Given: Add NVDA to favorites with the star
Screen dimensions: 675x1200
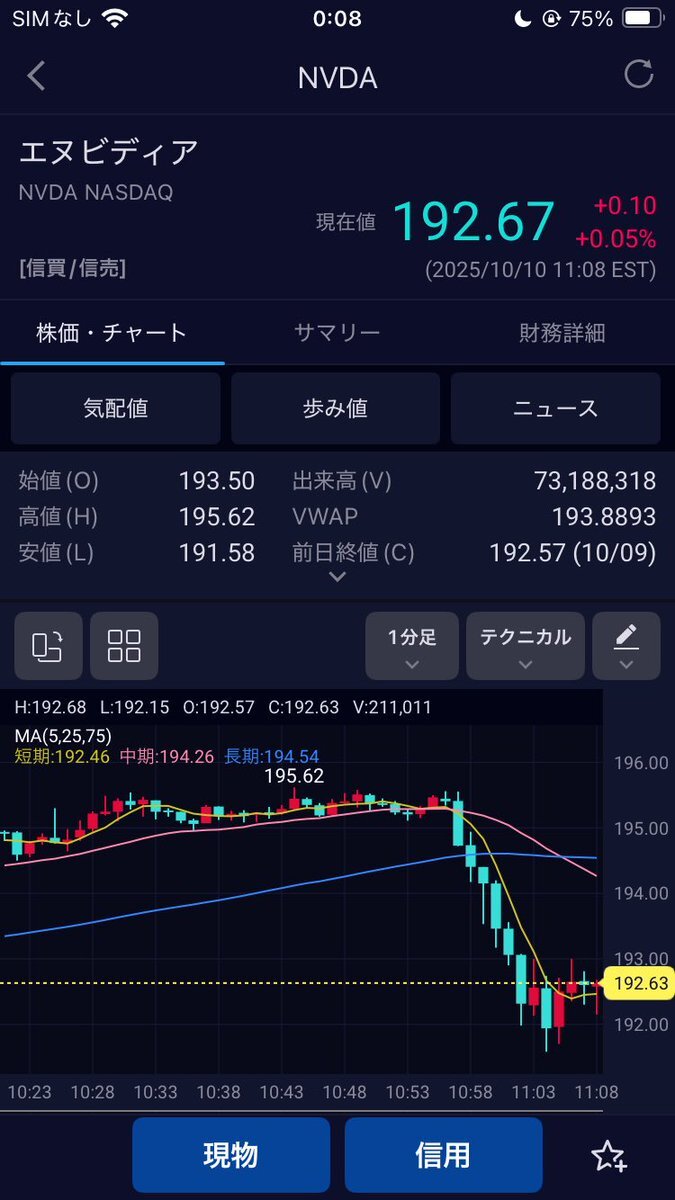Looking at the screenshot, I should pyautogui.click(x=608, y=1156).
